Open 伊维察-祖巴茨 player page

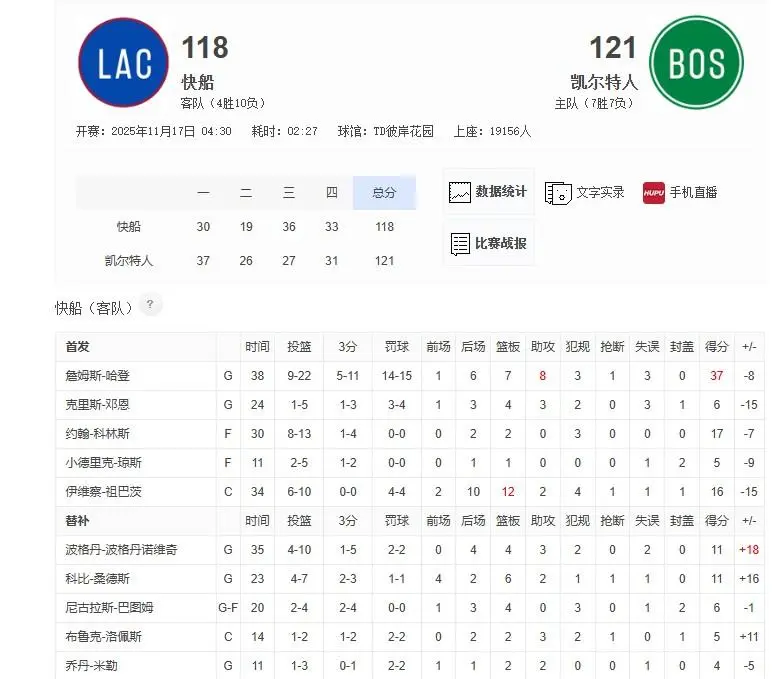[103, 492]
